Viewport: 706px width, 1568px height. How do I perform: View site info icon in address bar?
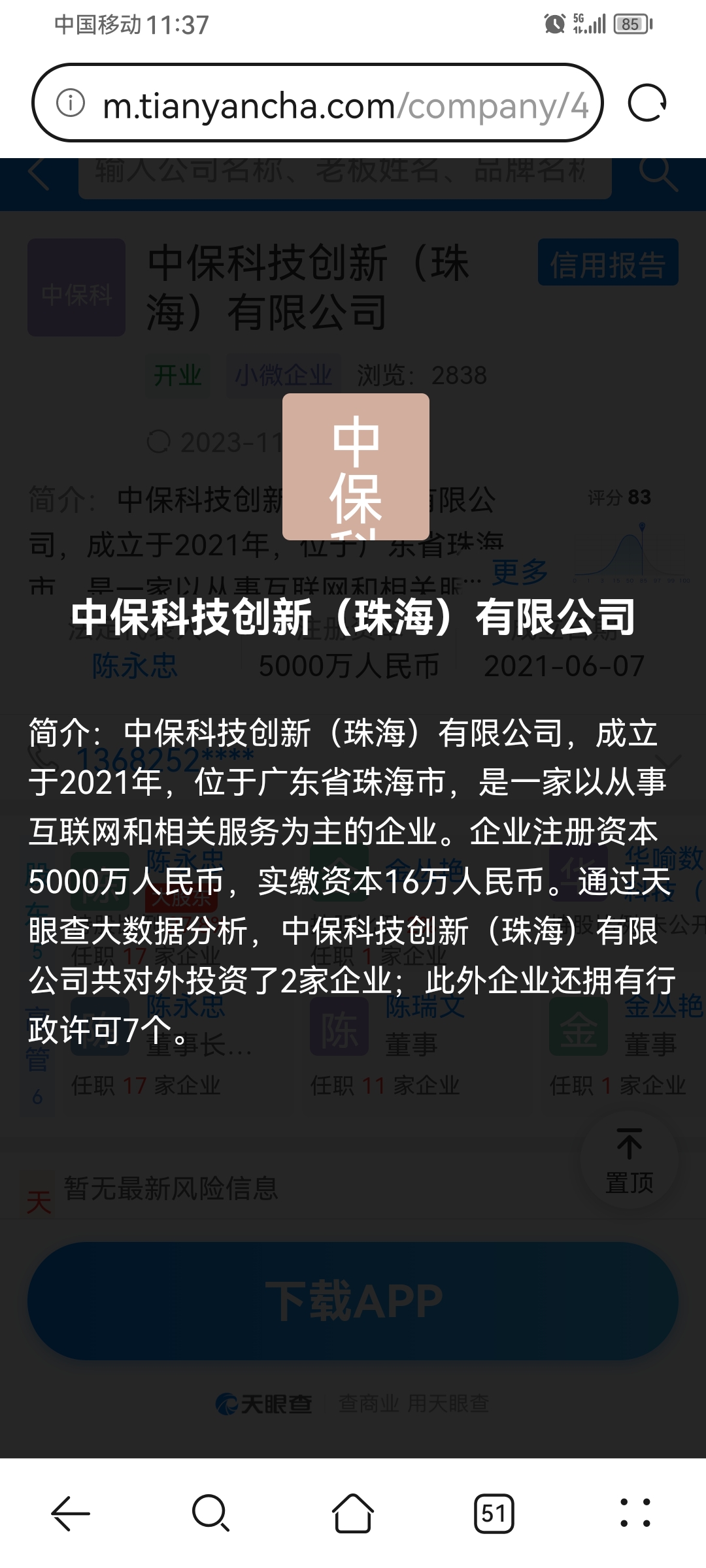click(71, 103)
